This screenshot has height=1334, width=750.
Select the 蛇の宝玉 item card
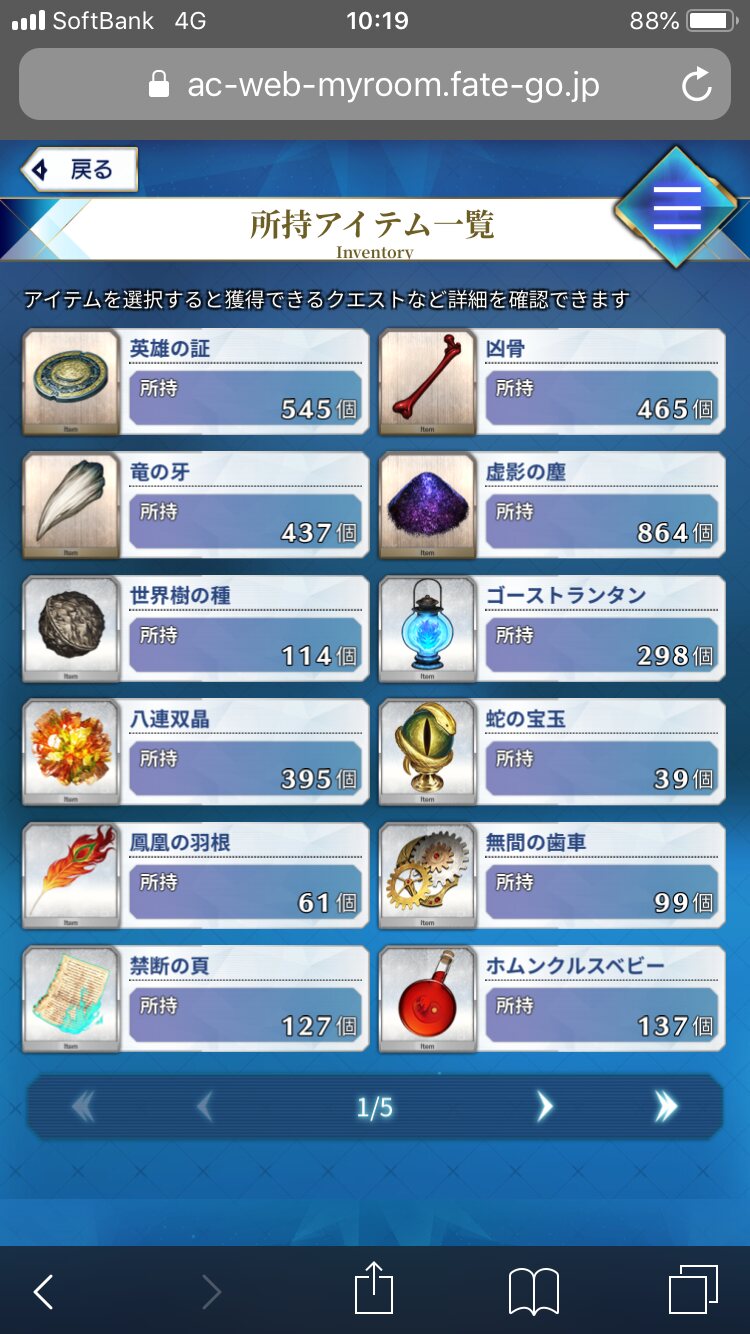pyautogui.click(x=551, y=752)
